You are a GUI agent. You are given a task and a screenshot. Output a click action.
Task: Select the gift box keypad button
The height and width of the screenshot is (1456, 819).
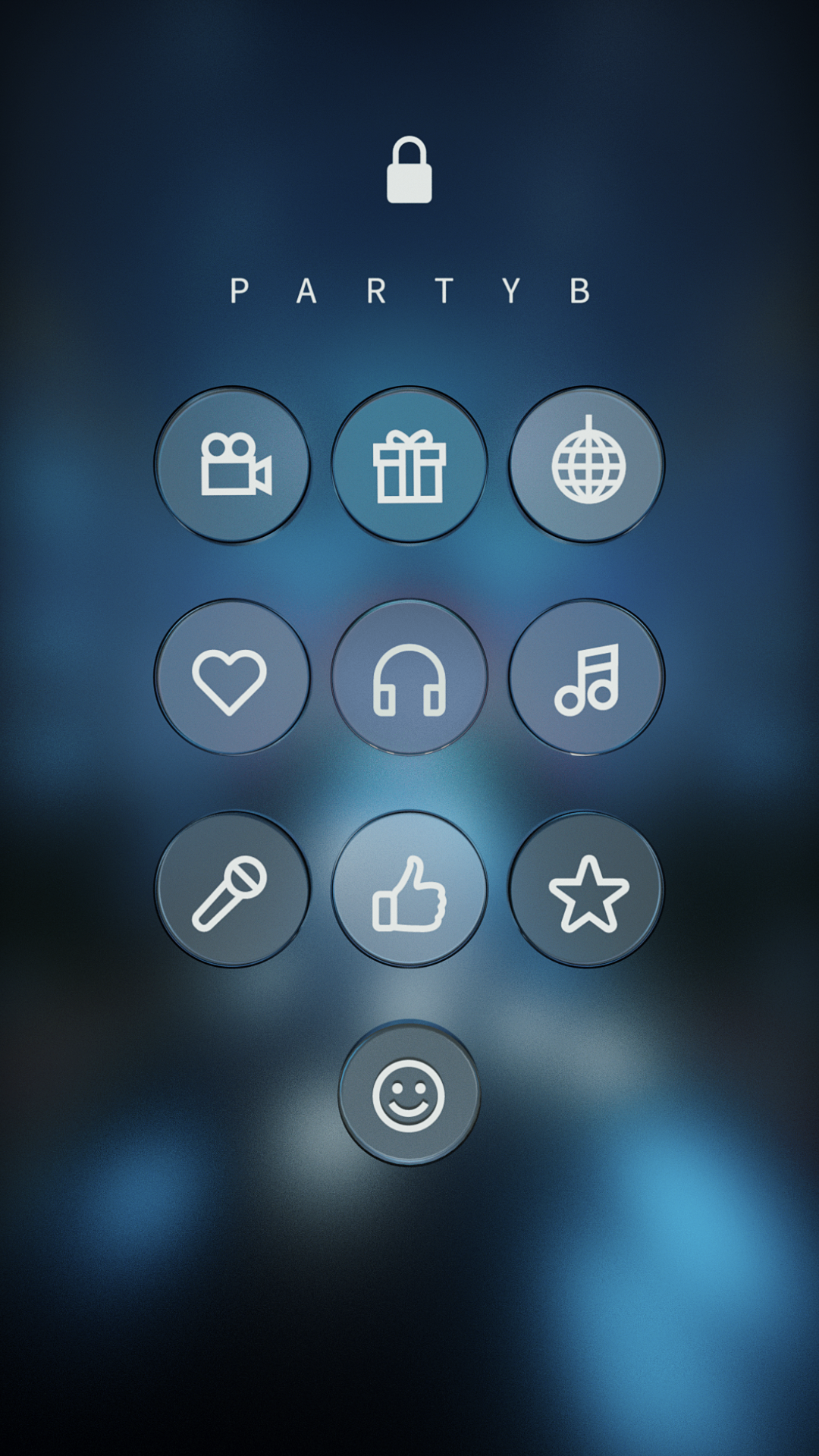(x=409, y=465)
